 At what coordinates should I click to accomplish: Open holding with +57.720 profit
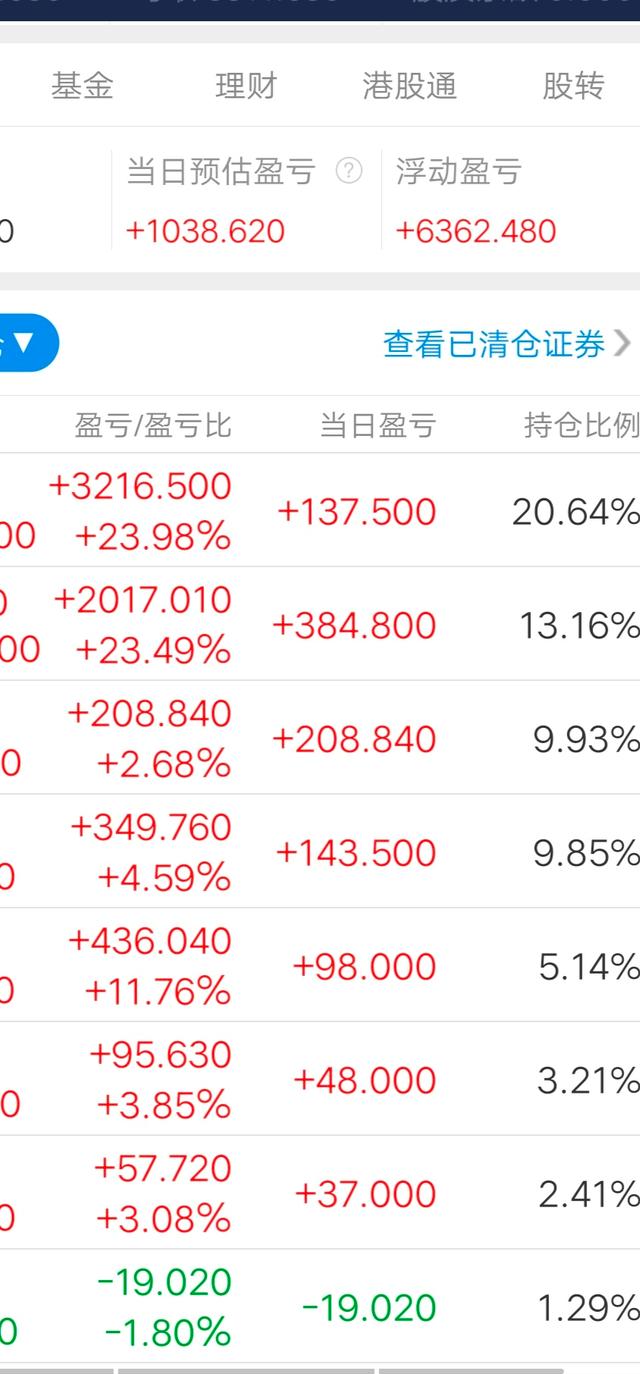[320, 1194]
